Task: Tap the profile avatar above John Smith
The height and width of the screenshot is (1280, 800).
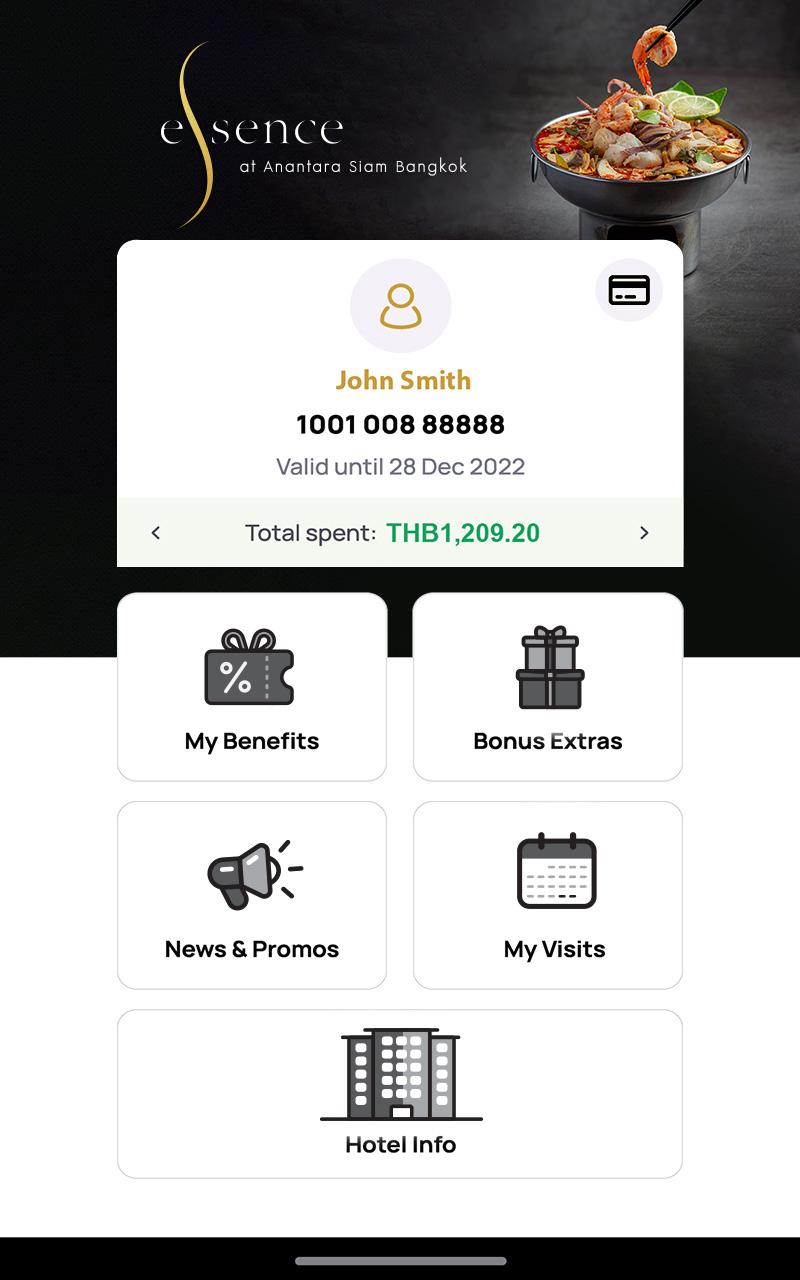Action: [x=400, y=306]
